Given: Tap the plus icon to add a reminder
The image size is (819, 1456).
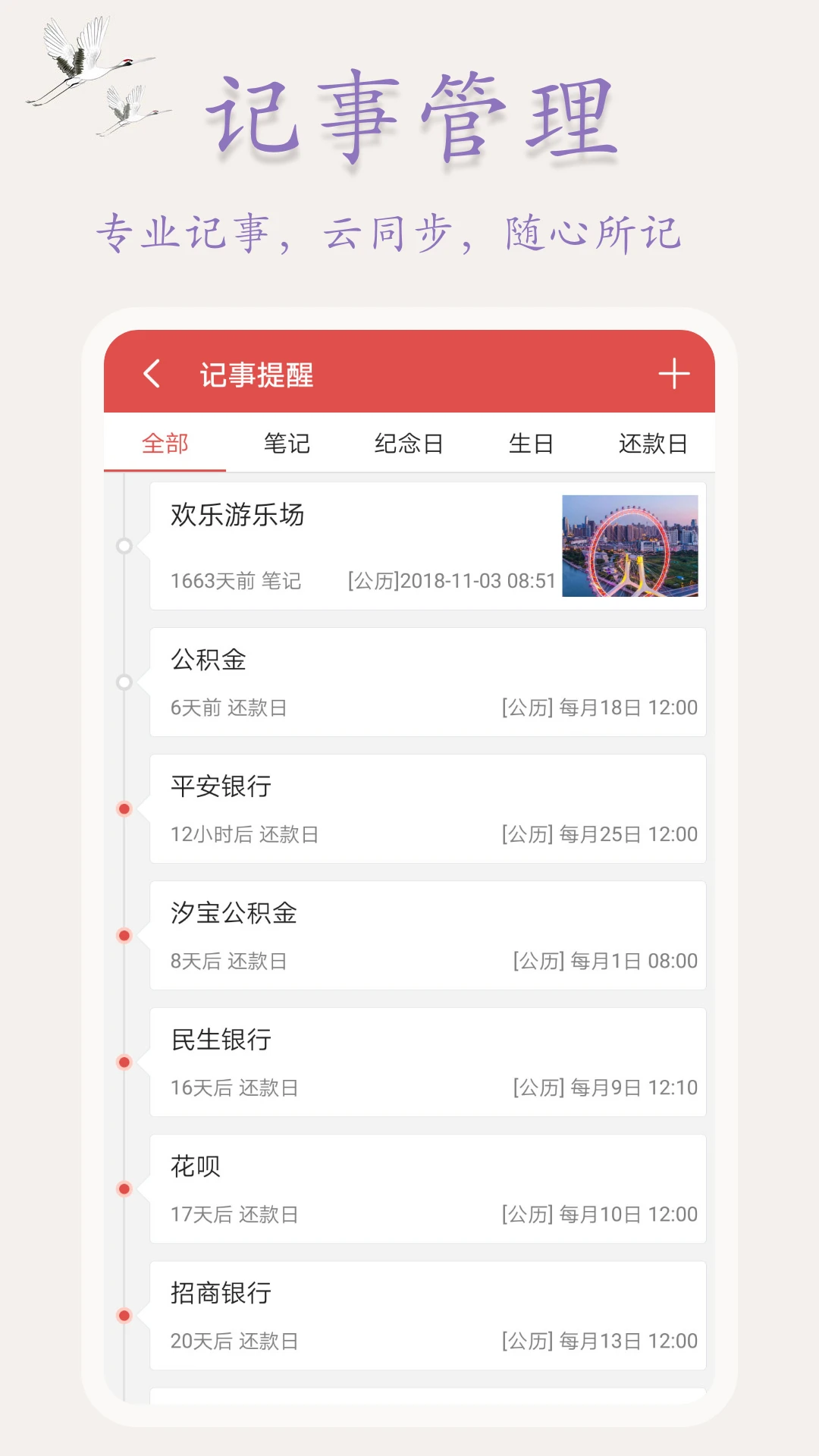Looking at the screenshot, I should (x=675, y=373).
